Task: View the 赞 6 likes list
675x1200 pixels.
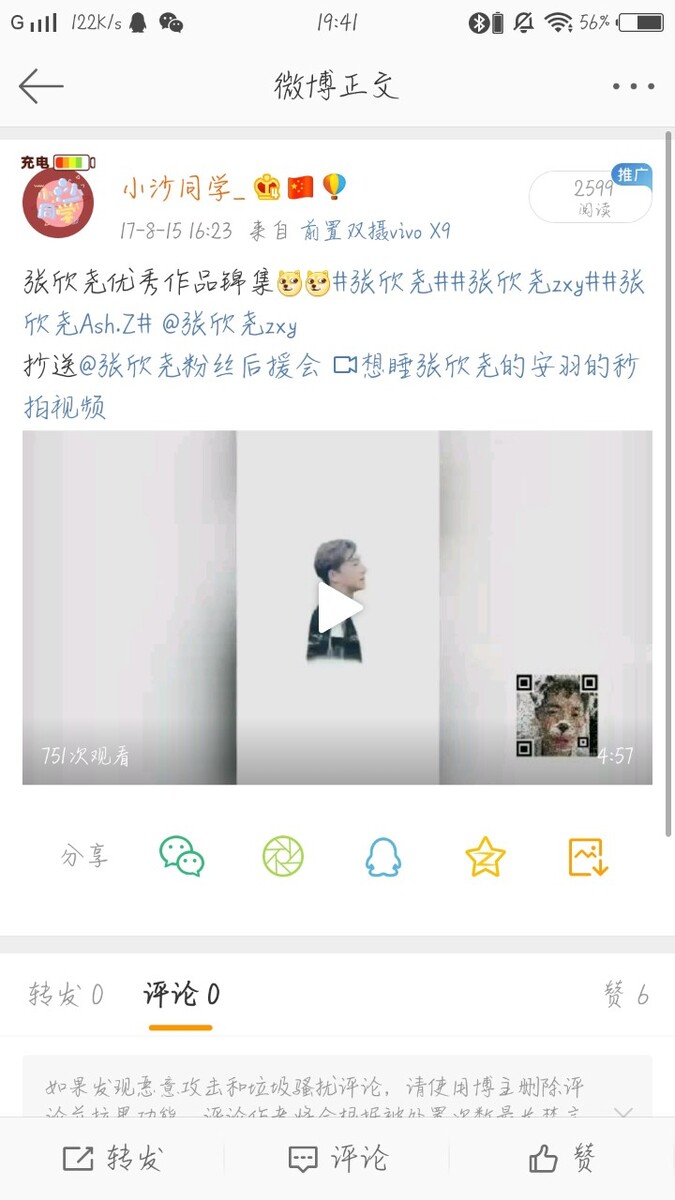Action: click(x=626, y=994)
